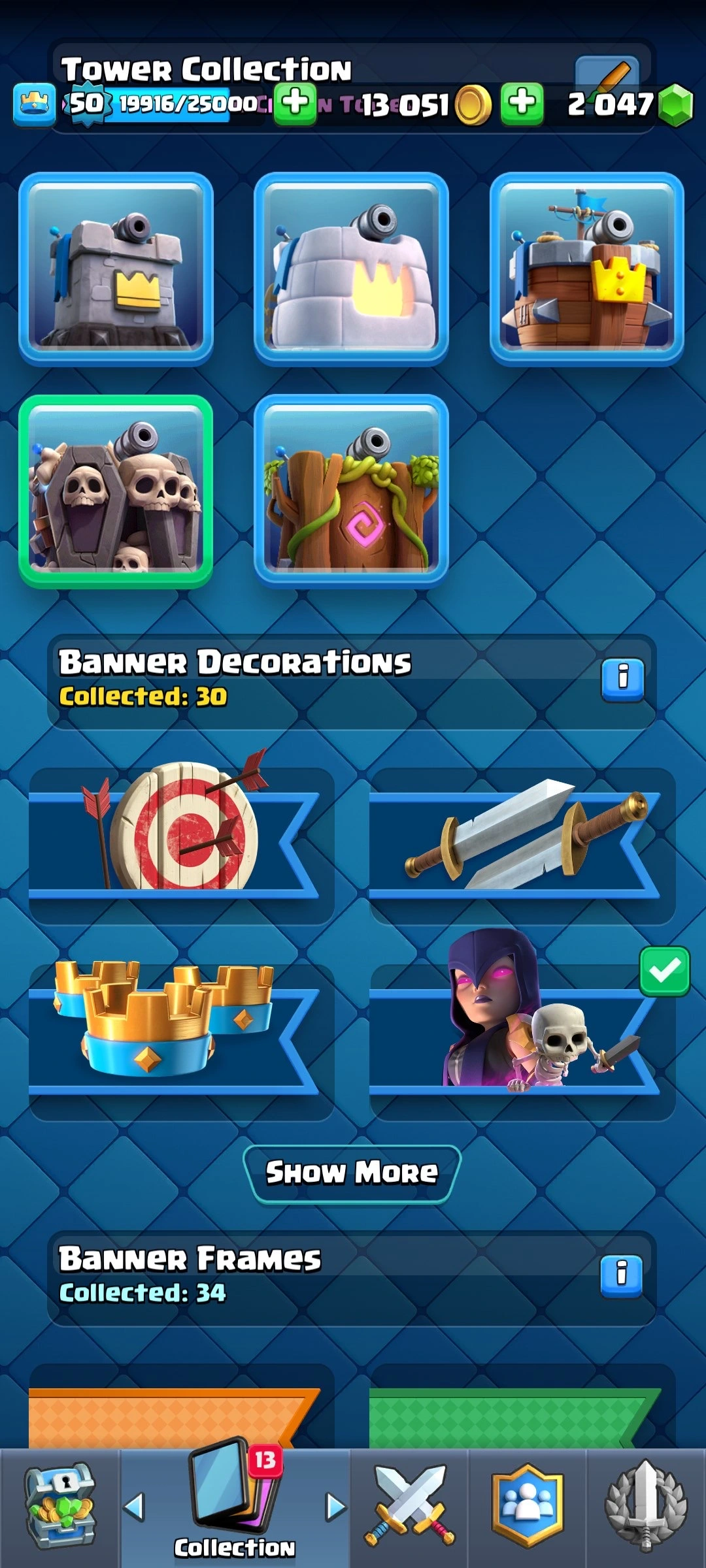Add more gold with plus button
This screenshot has height=1568, width=706.
tap(295, 104)
